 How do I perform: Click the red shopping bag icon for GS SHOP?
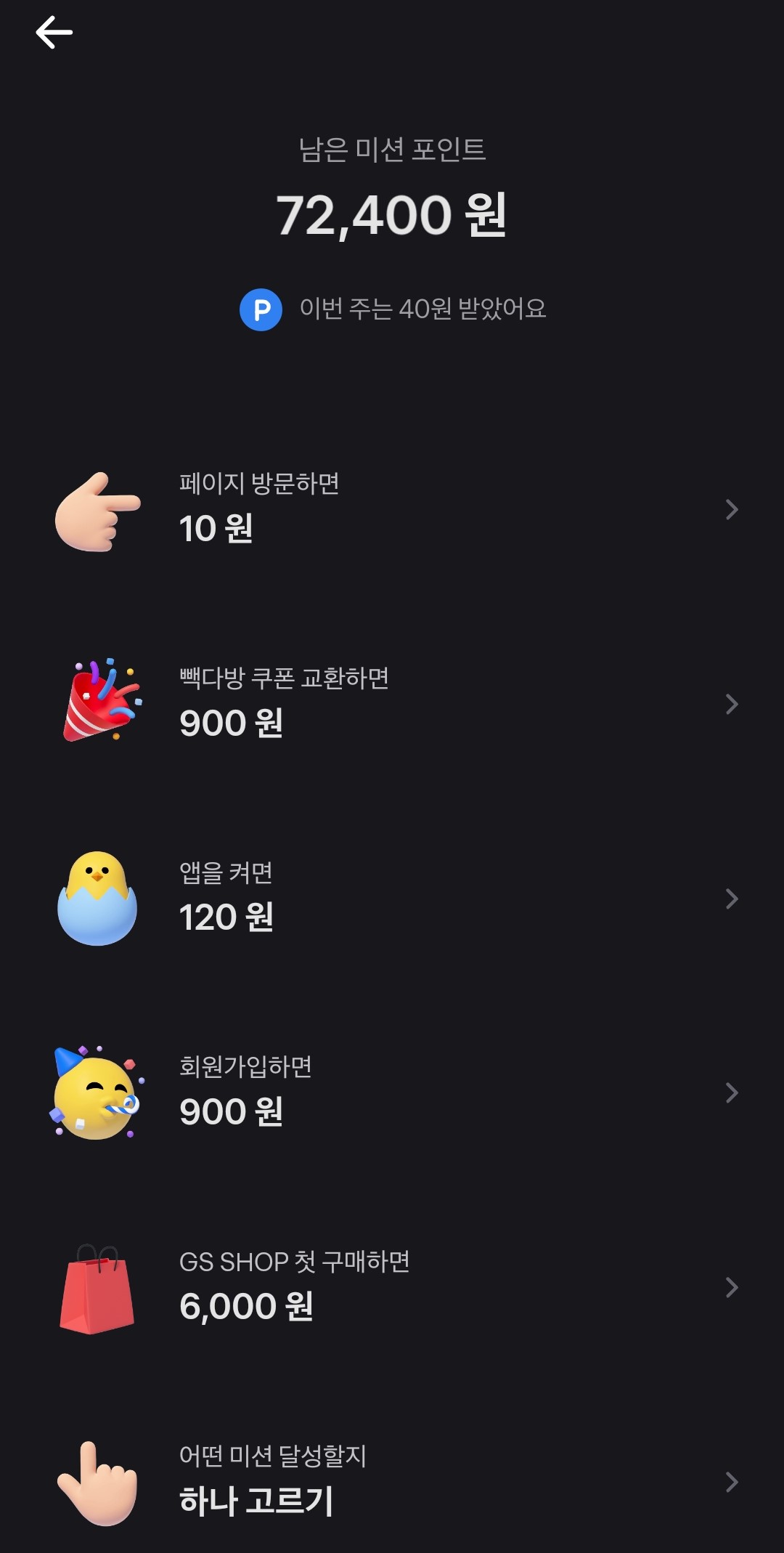point(97,1286)
